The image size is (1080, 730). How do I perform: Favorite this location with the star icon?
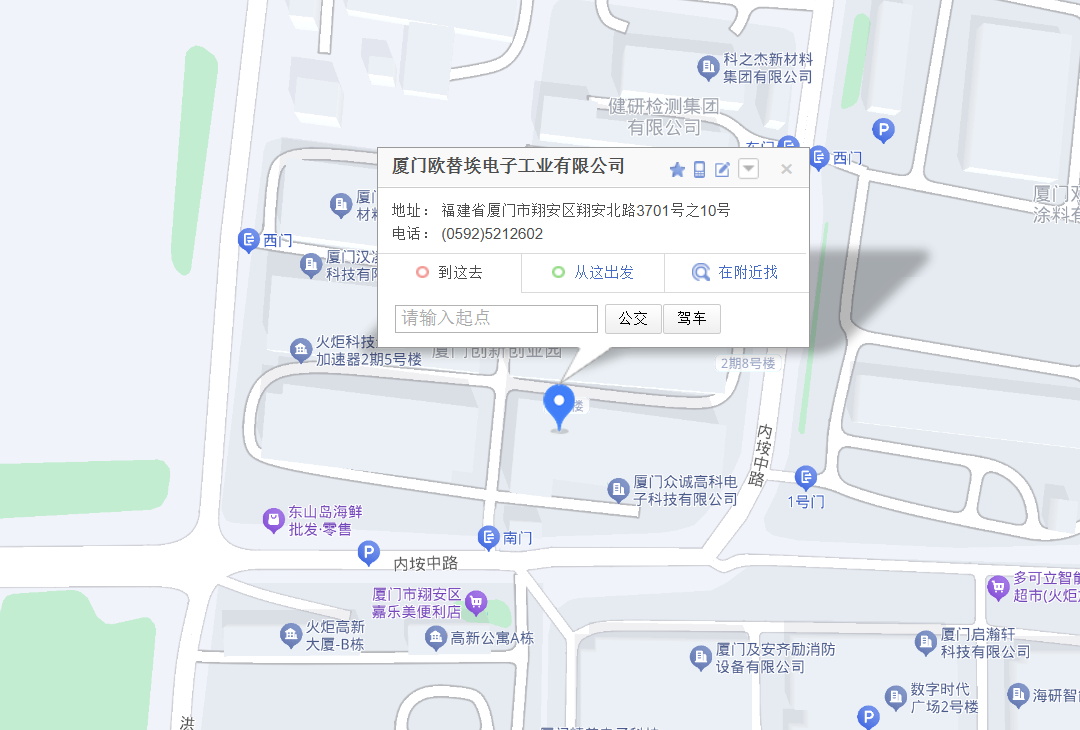[677, 169]
